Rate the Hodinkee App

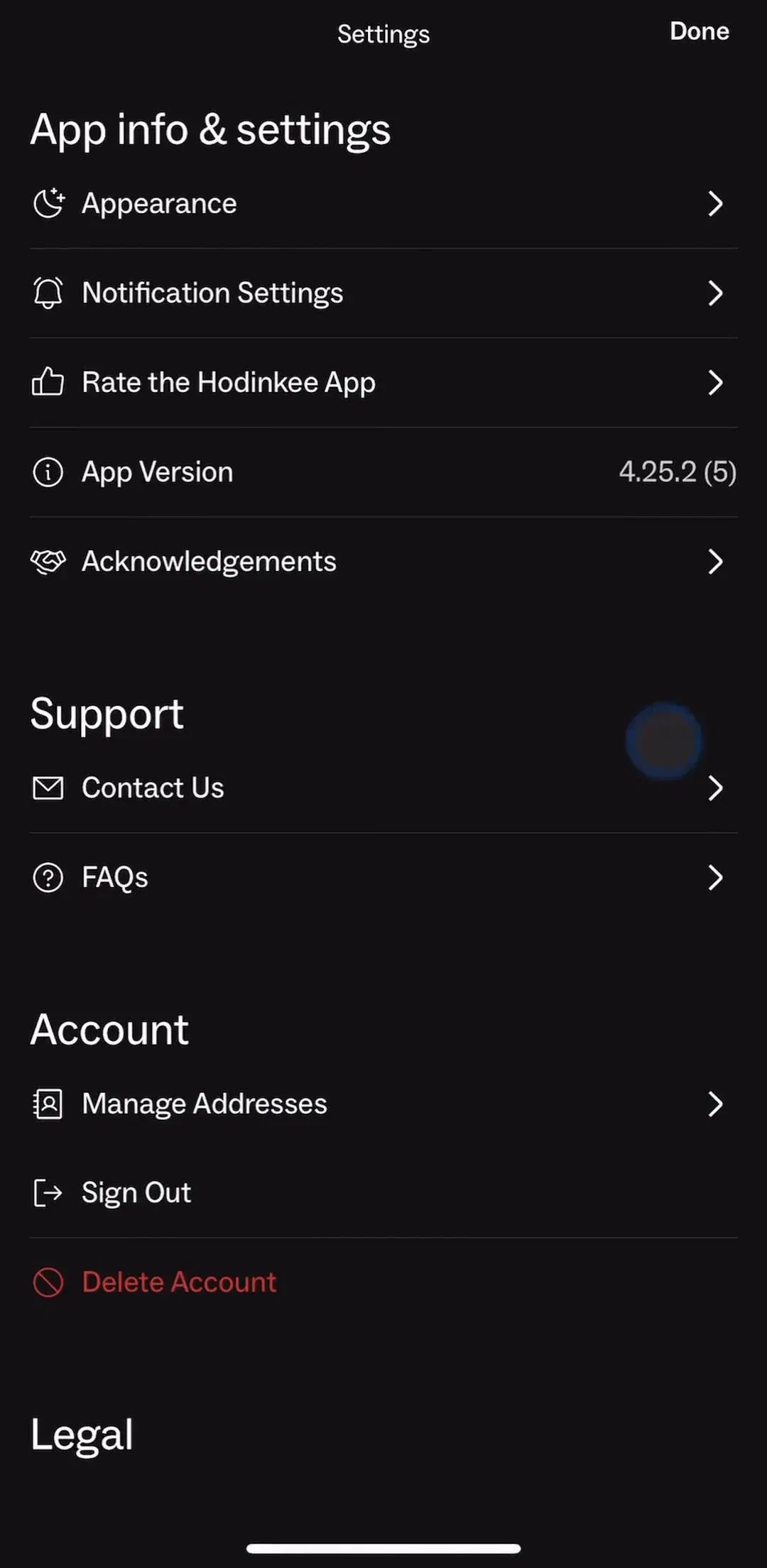[x=383, y=382]
